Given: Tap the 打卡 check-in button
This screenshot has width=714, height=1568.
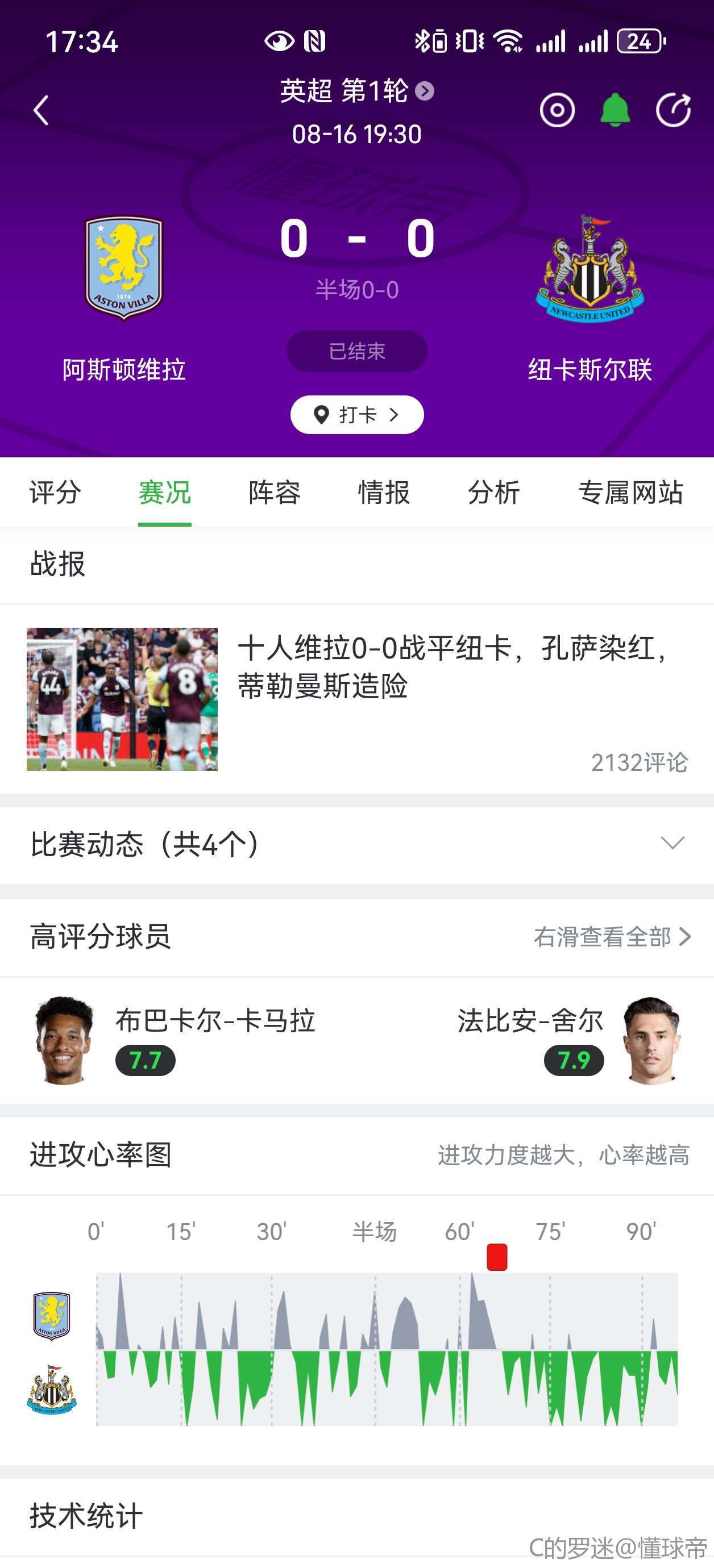Looking at the screenshot, I should pyautogui.click(x=357, y=415).
